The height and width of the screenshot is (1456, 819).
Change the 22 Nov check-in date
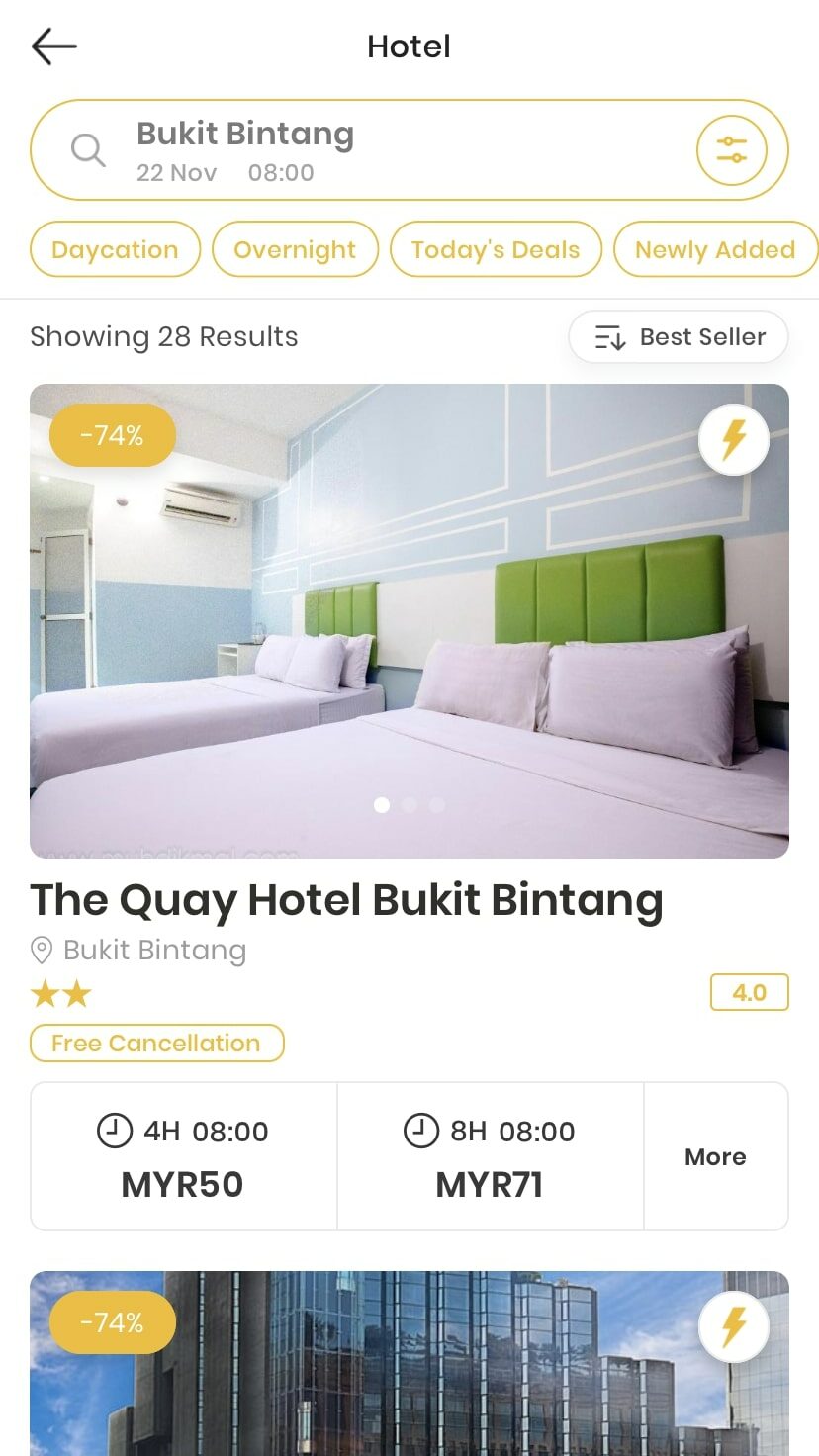(x=176, y=173)
